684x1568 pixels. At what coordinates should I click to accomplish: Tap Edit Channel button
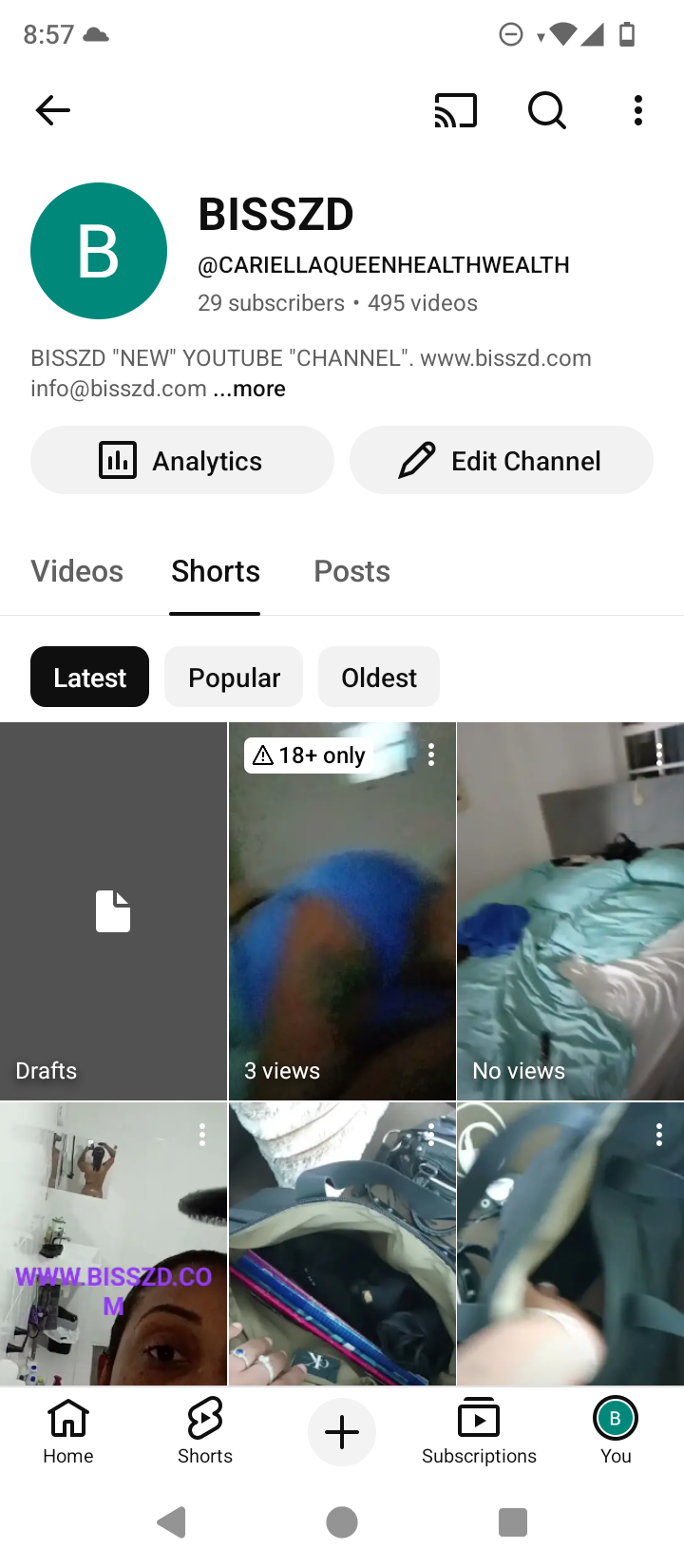coord(502,461)
